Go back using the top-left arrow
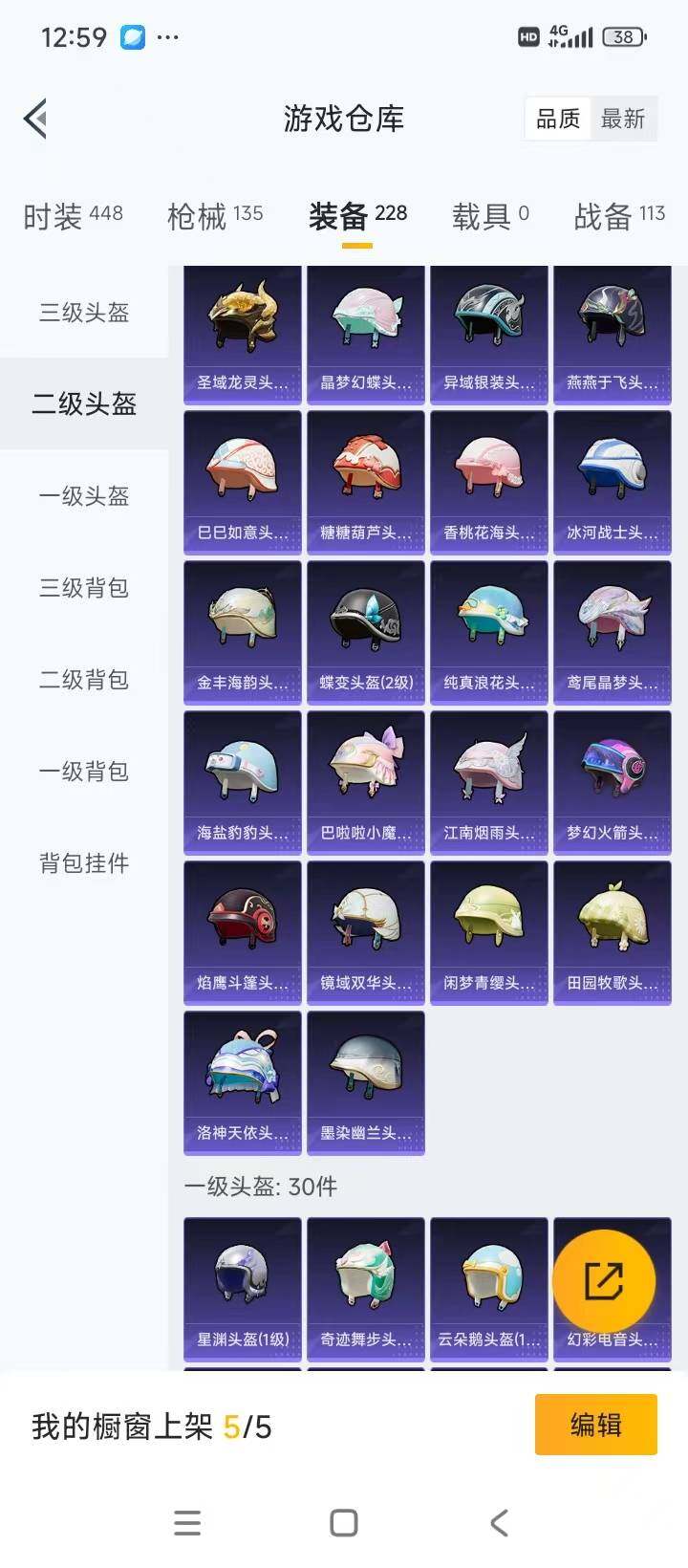The height and width of the screenshot is (1568, 688). click(36, 120)
